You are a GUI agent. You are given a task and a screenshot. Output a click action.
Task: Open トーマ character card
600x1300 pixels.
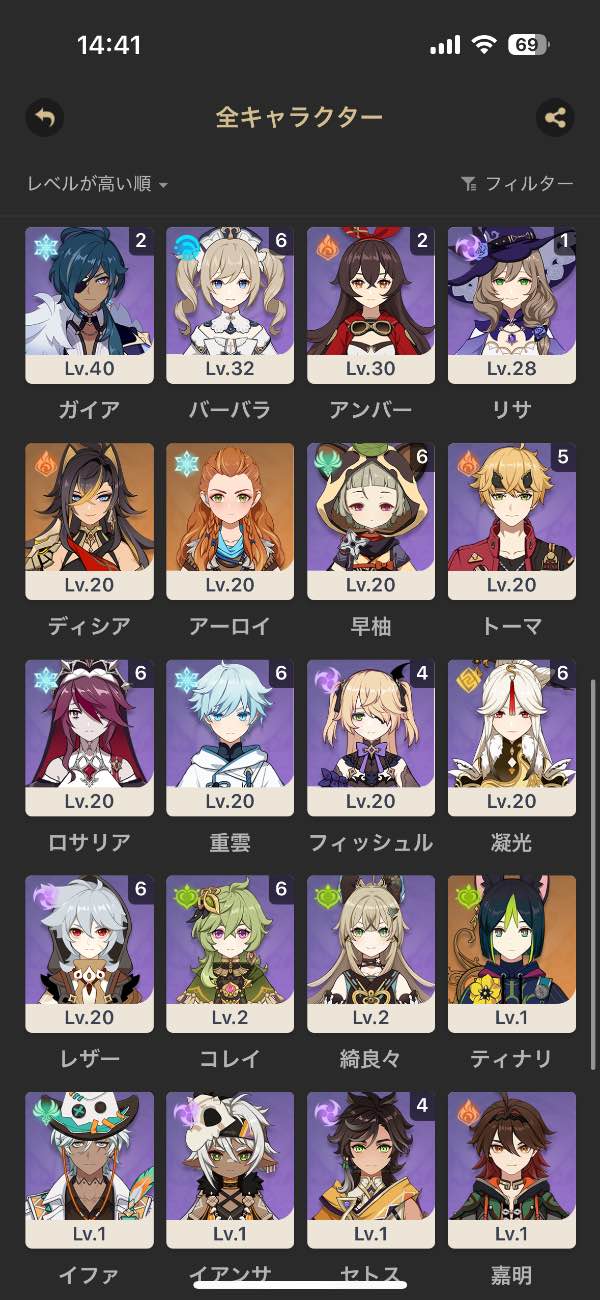tap(512, 521)
